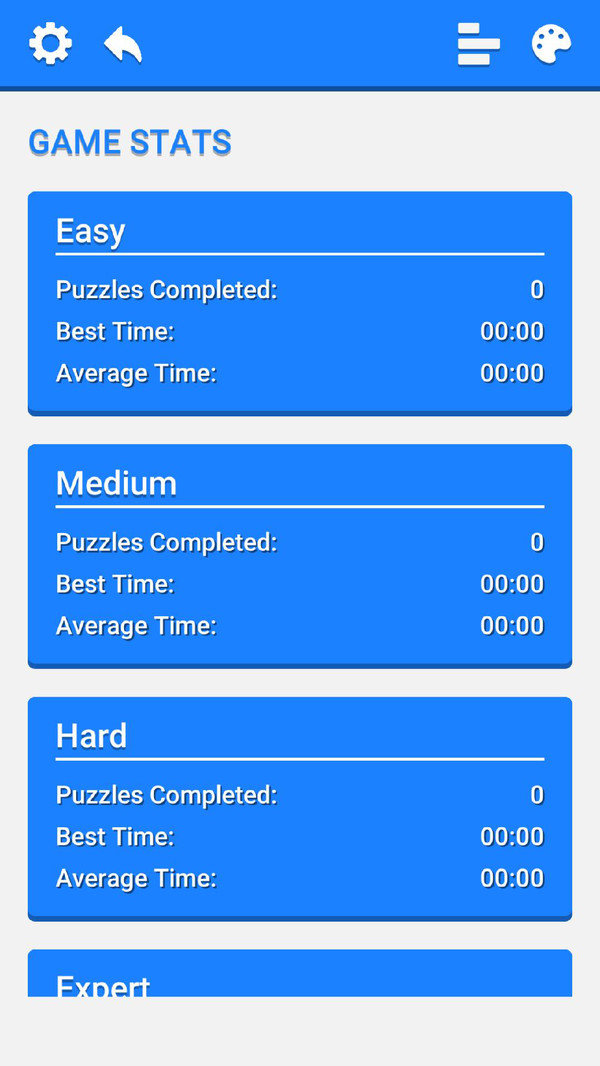Screen dimensions: 600x1066
Task: Open the settings gear
Action: point(50,44)
